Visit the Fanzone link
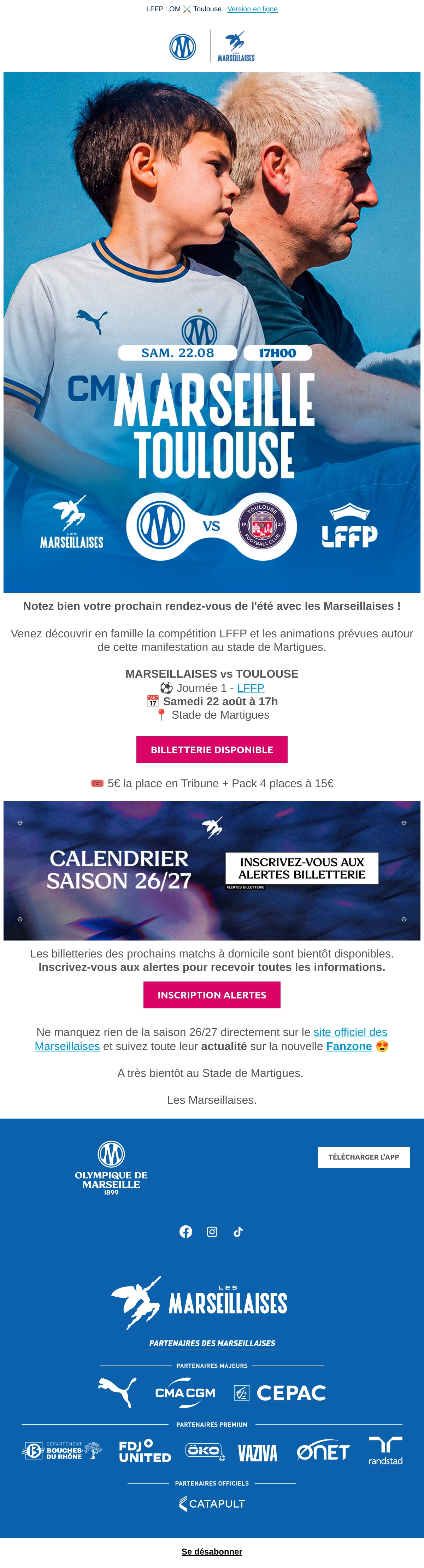Viewport: 424px width, 1568px height. (x=349, y=1047)
